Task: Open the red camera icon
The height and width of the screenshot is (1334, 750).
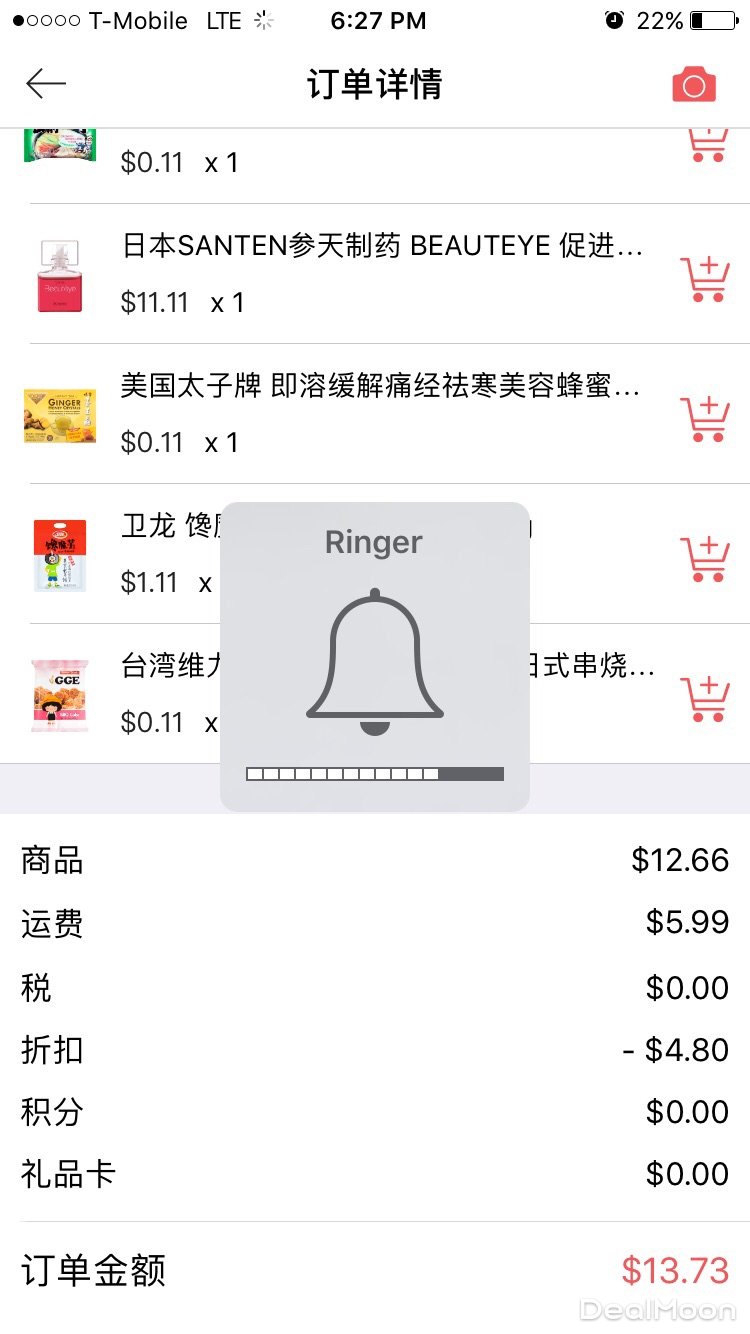Action: (694, 85)
